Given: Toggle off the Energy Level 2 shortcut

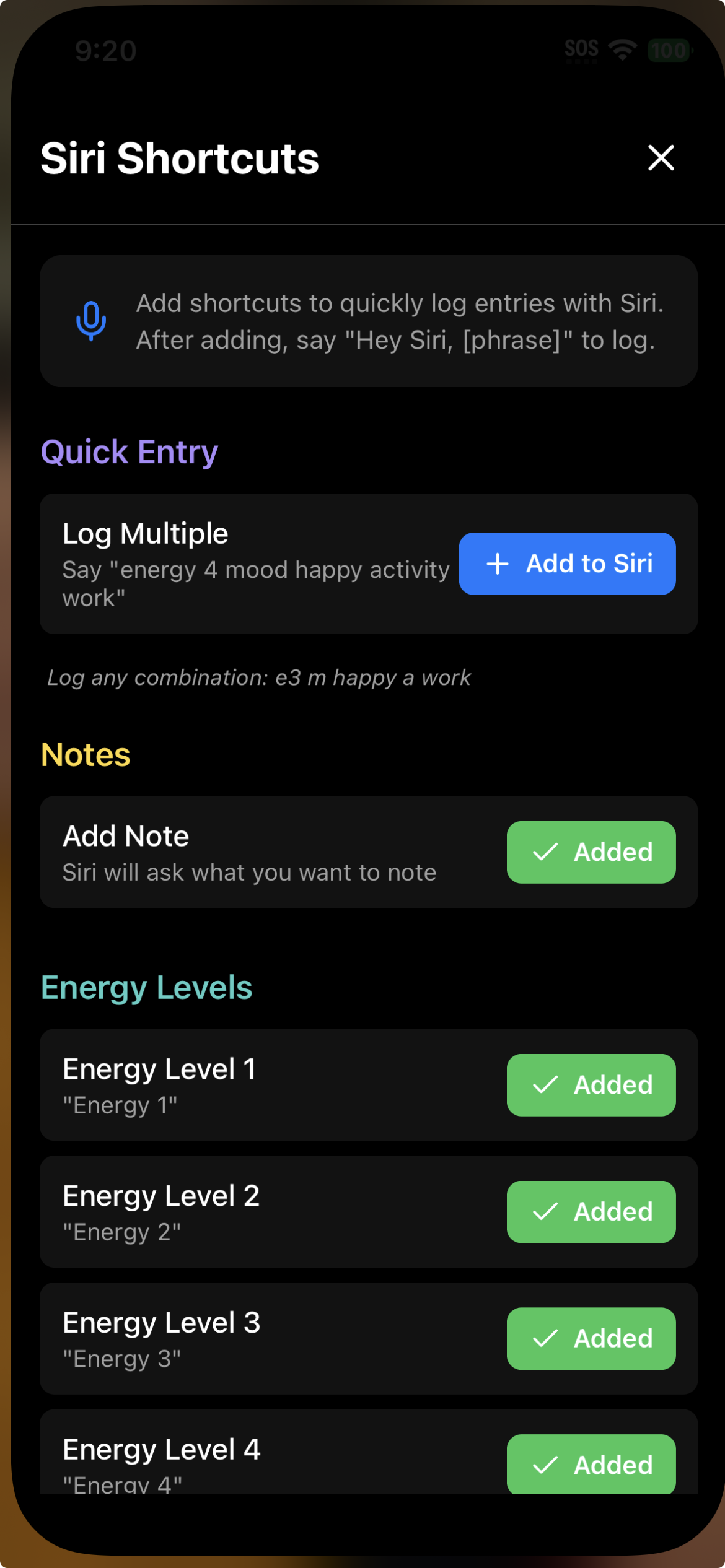Looking at the screenshot, I should [x=591, y=1212].
